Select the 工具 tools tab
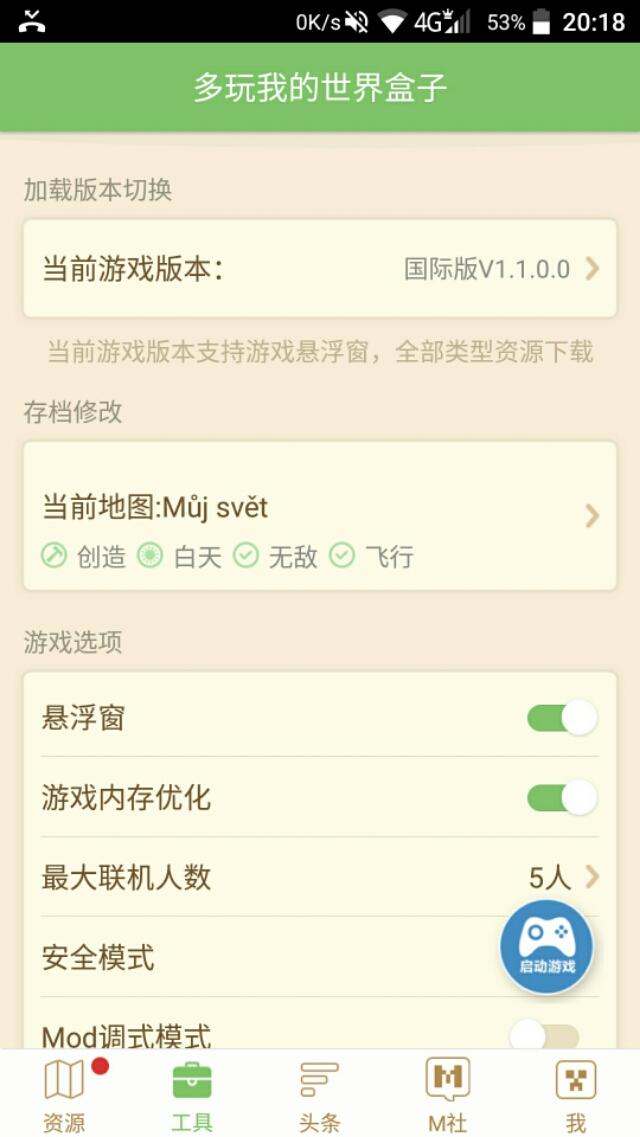 (x=192, y=1095)
